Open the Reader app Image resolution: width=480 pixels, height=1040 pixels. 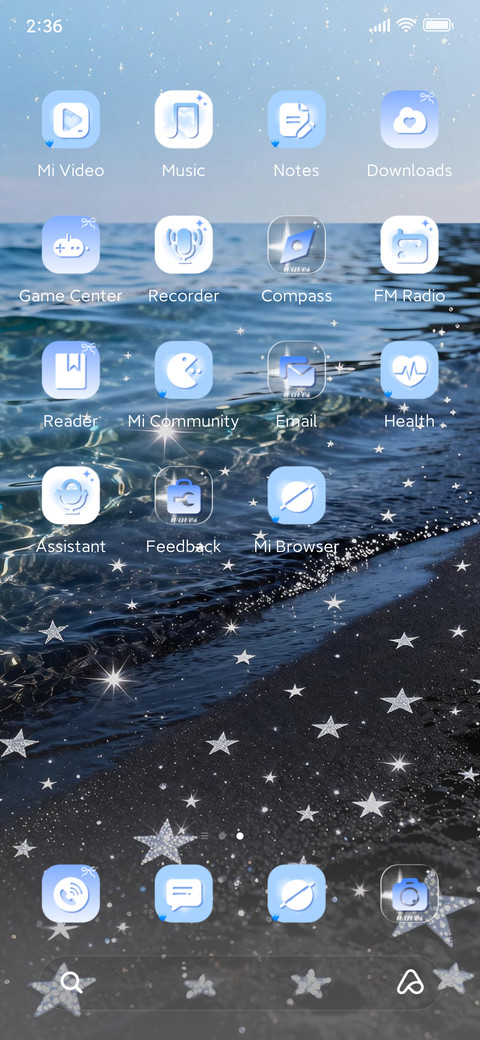(71, 370)
